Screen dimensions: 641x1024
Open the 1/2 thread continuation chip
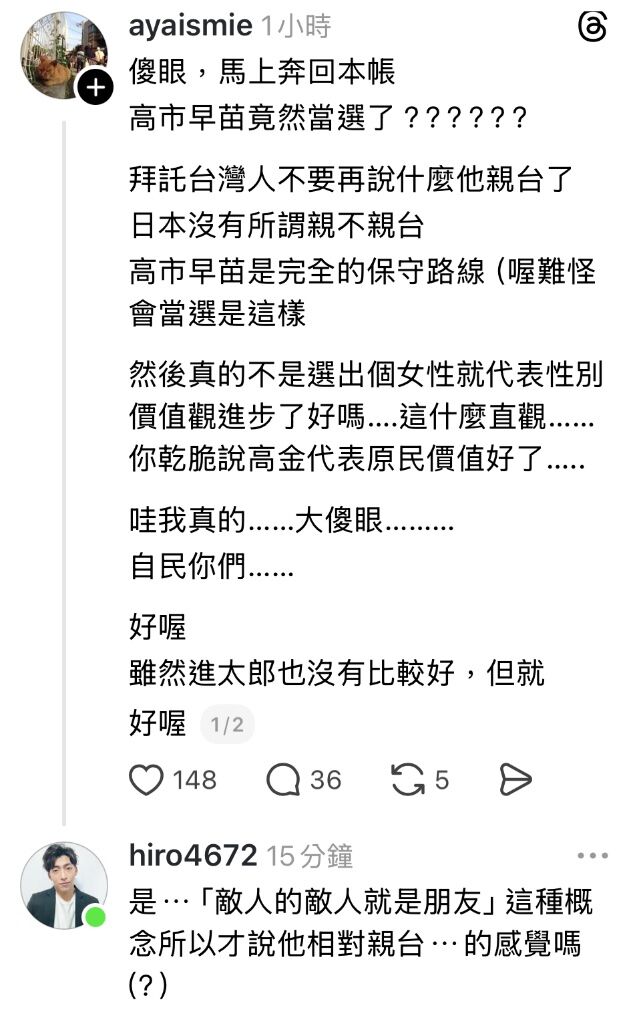227,725
